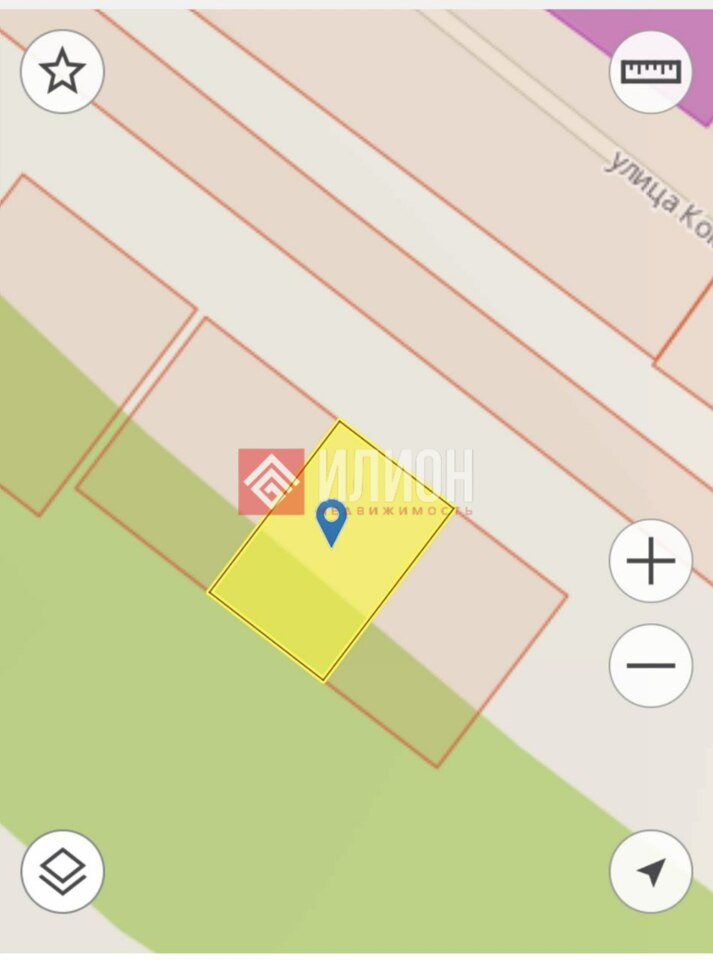Tap the blue pin on the yellow plot
The image size is (713, 960).
331,521
